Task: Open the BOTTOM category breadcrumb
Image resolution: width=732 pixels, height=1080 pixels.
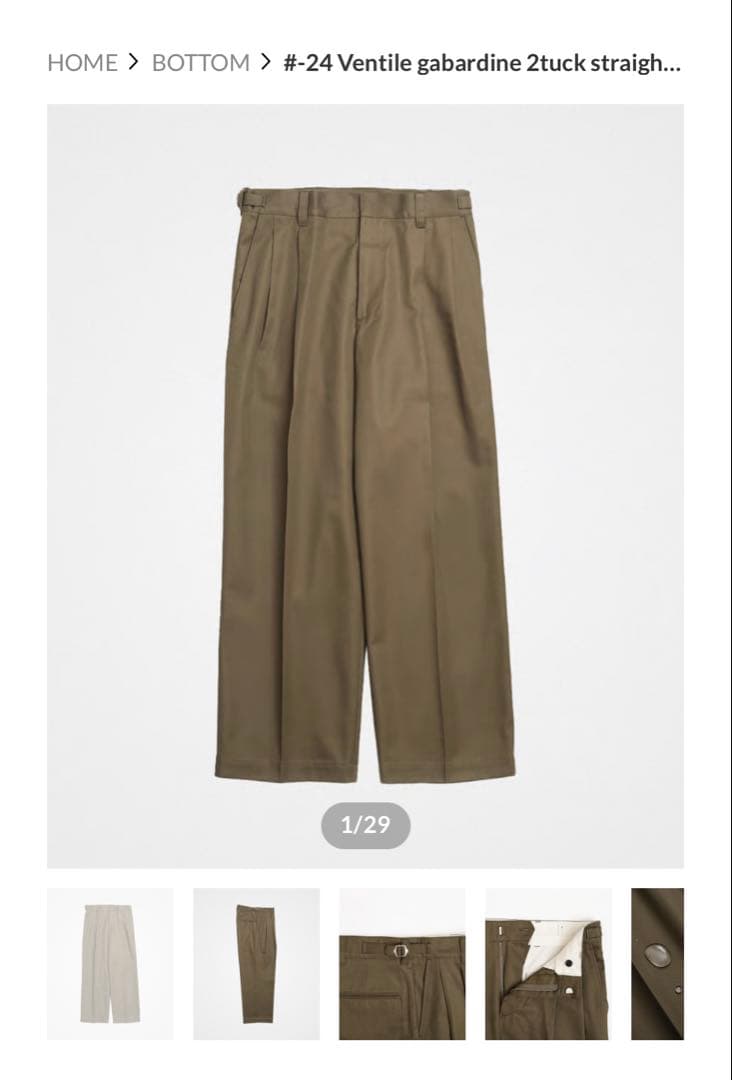Action: coord(200,63)
